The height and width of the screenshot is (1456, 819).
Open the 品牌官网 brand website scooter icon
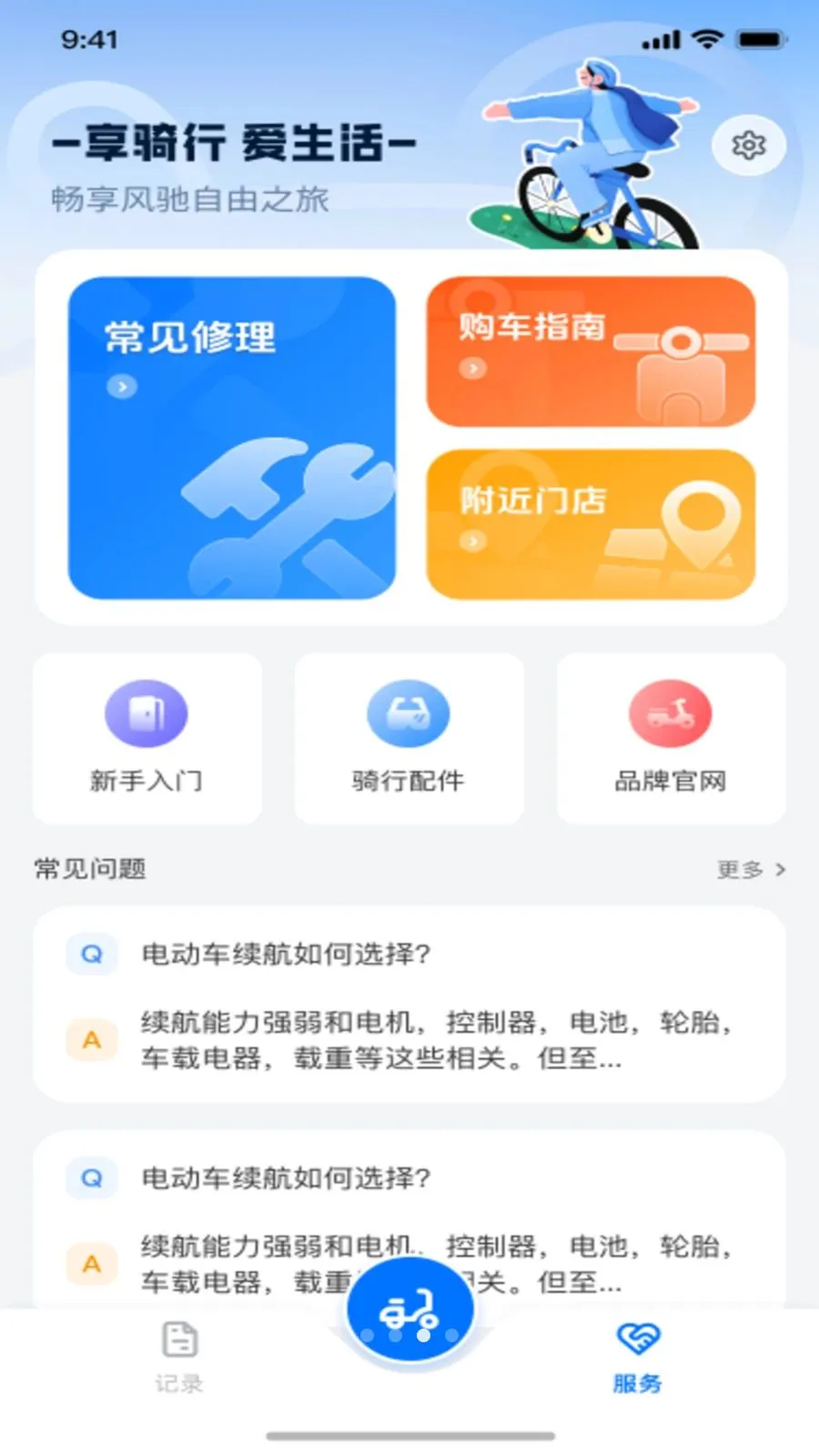pyautogui.click(x=671, y=714)
